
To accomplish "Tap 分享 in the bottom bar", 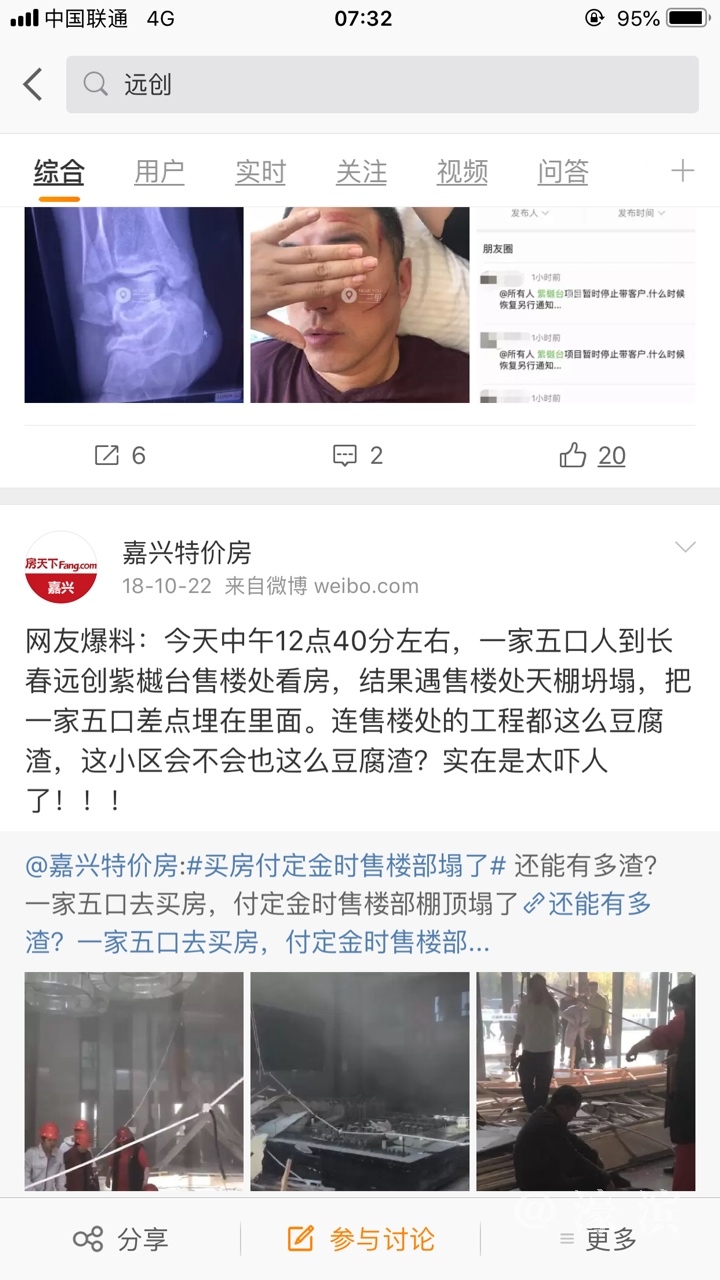I will (120, 1240).
